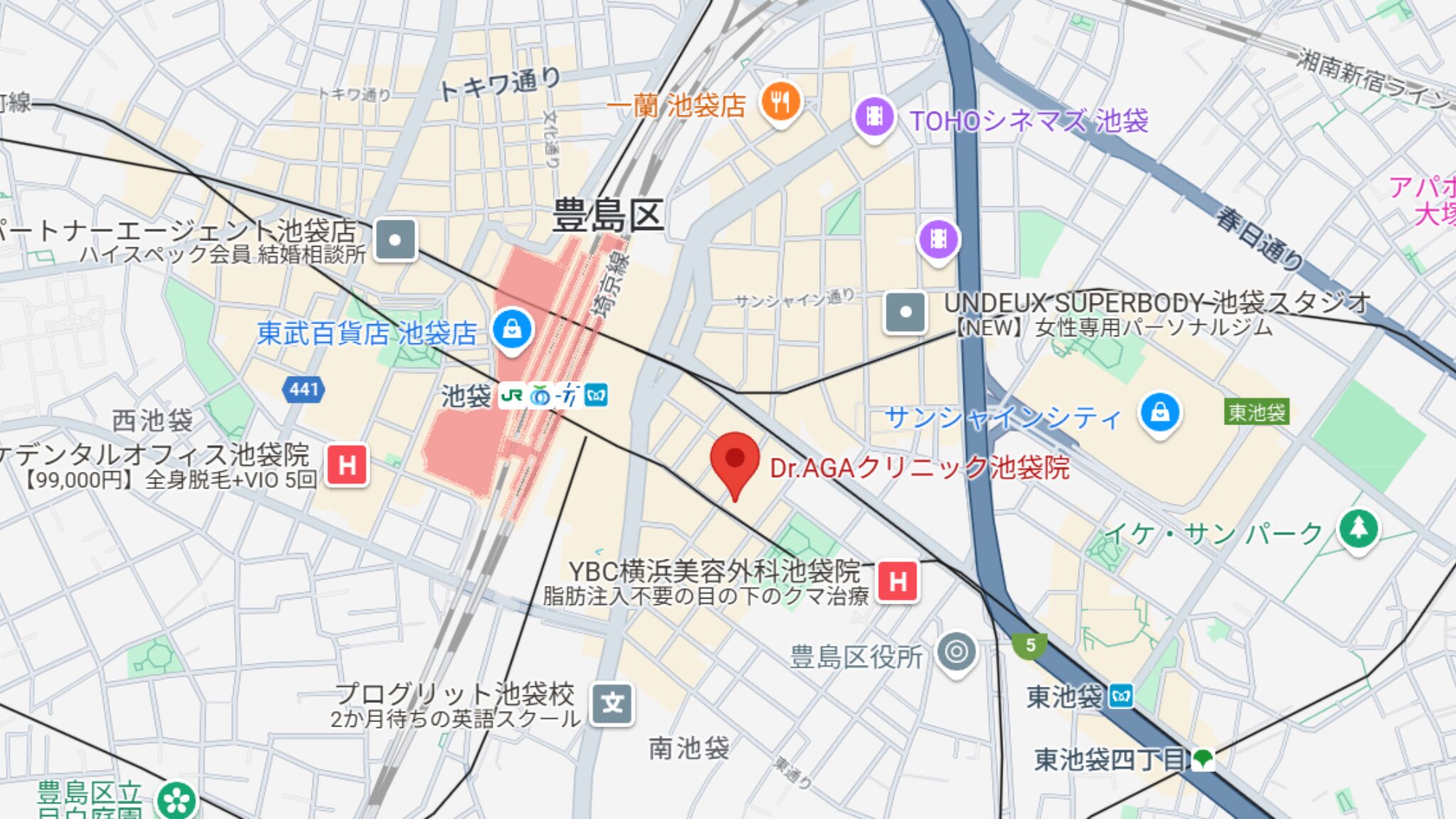
Task: Open the unlabeled purple cinema marker
Action: click(938, 240)
